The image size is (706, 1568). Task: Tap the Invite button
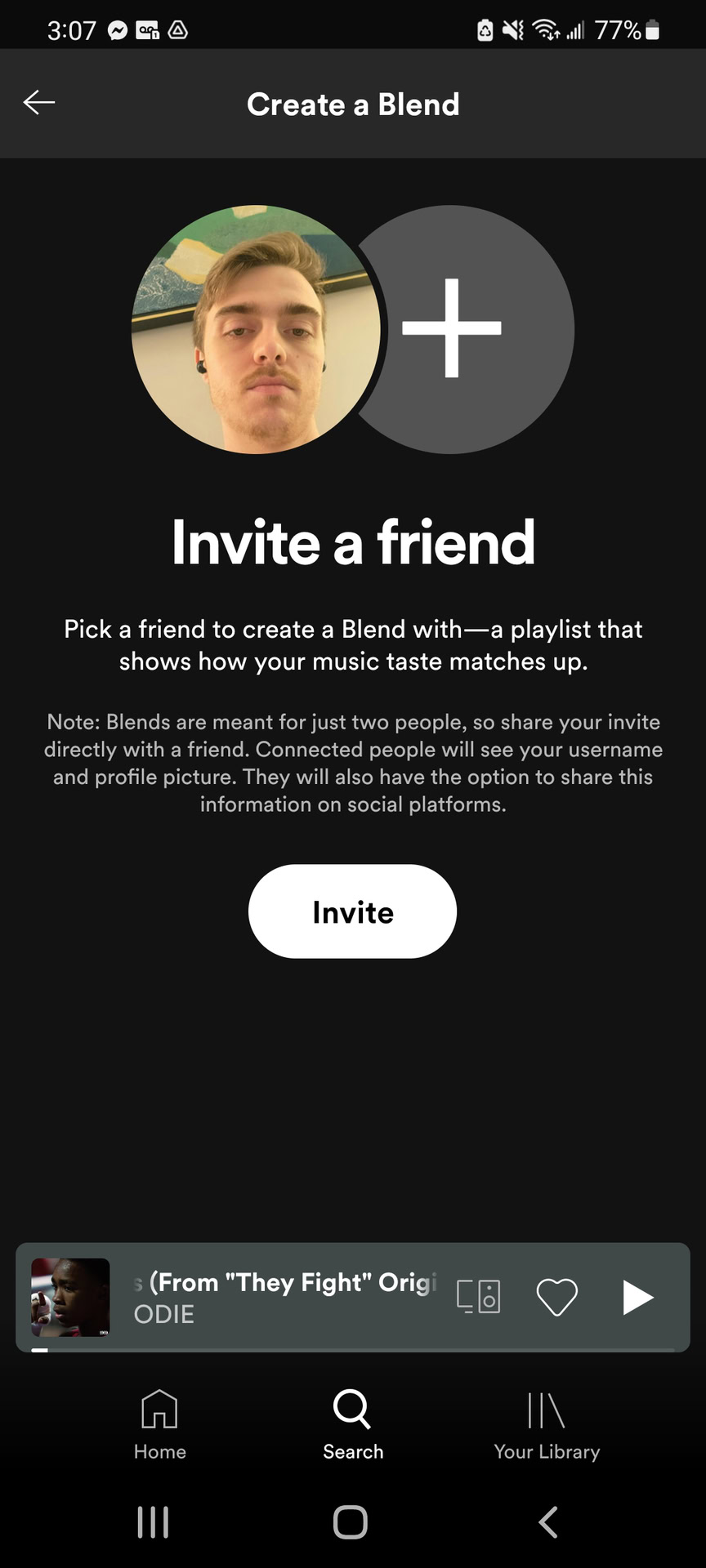(x=352, y=911)
